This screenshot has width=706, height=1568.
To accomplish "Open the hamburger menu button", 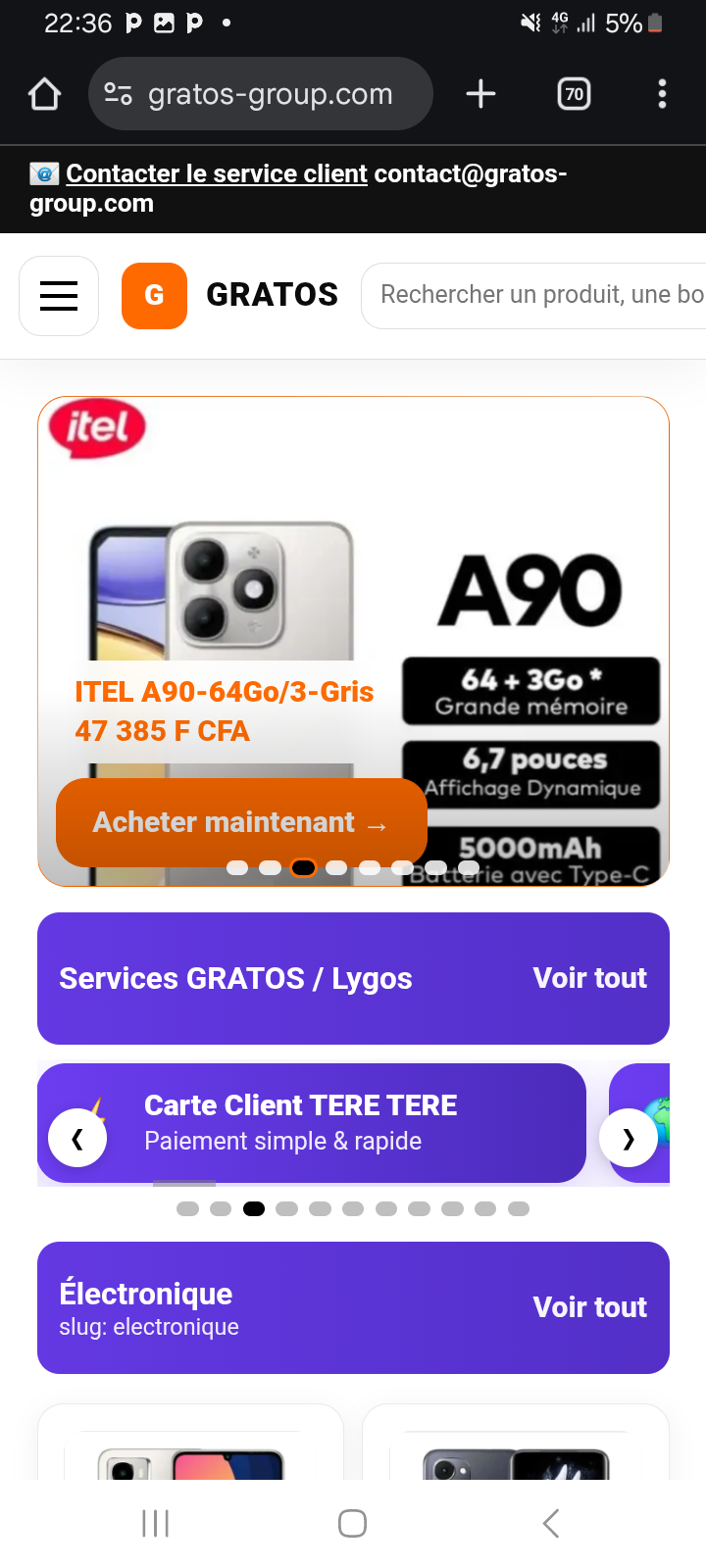I will [59, 296].
